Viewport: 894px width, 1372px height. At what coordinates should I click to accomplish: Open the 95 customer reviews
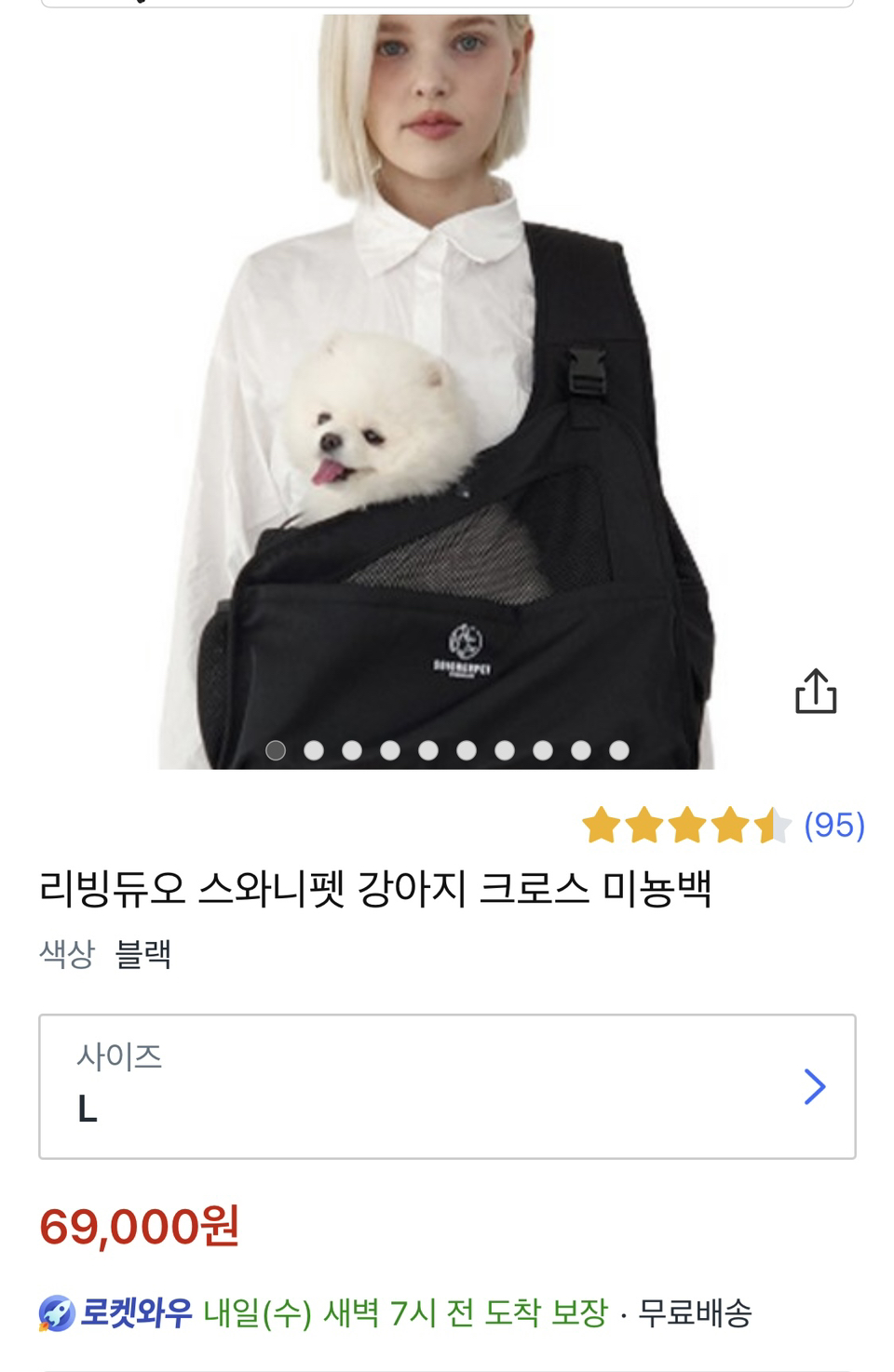coord(833,826)
